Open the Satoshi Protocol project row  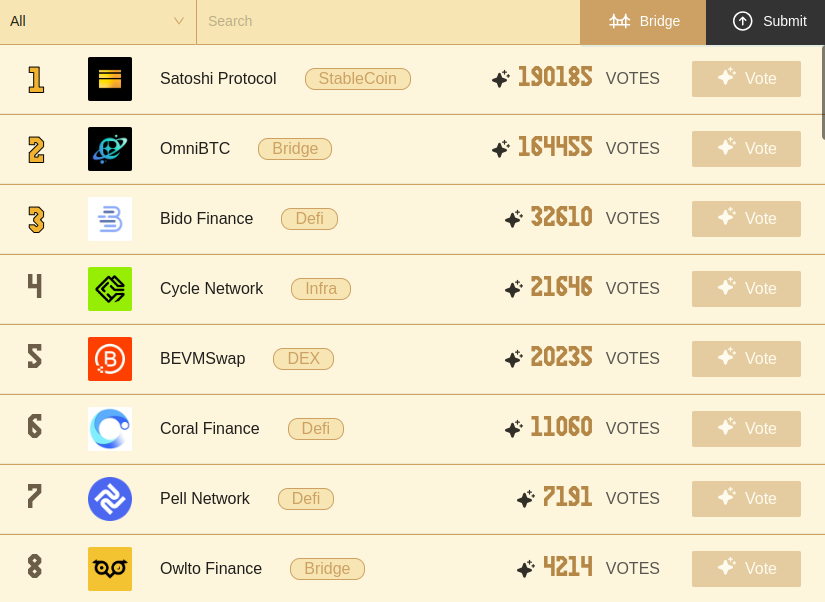(218, 79)
